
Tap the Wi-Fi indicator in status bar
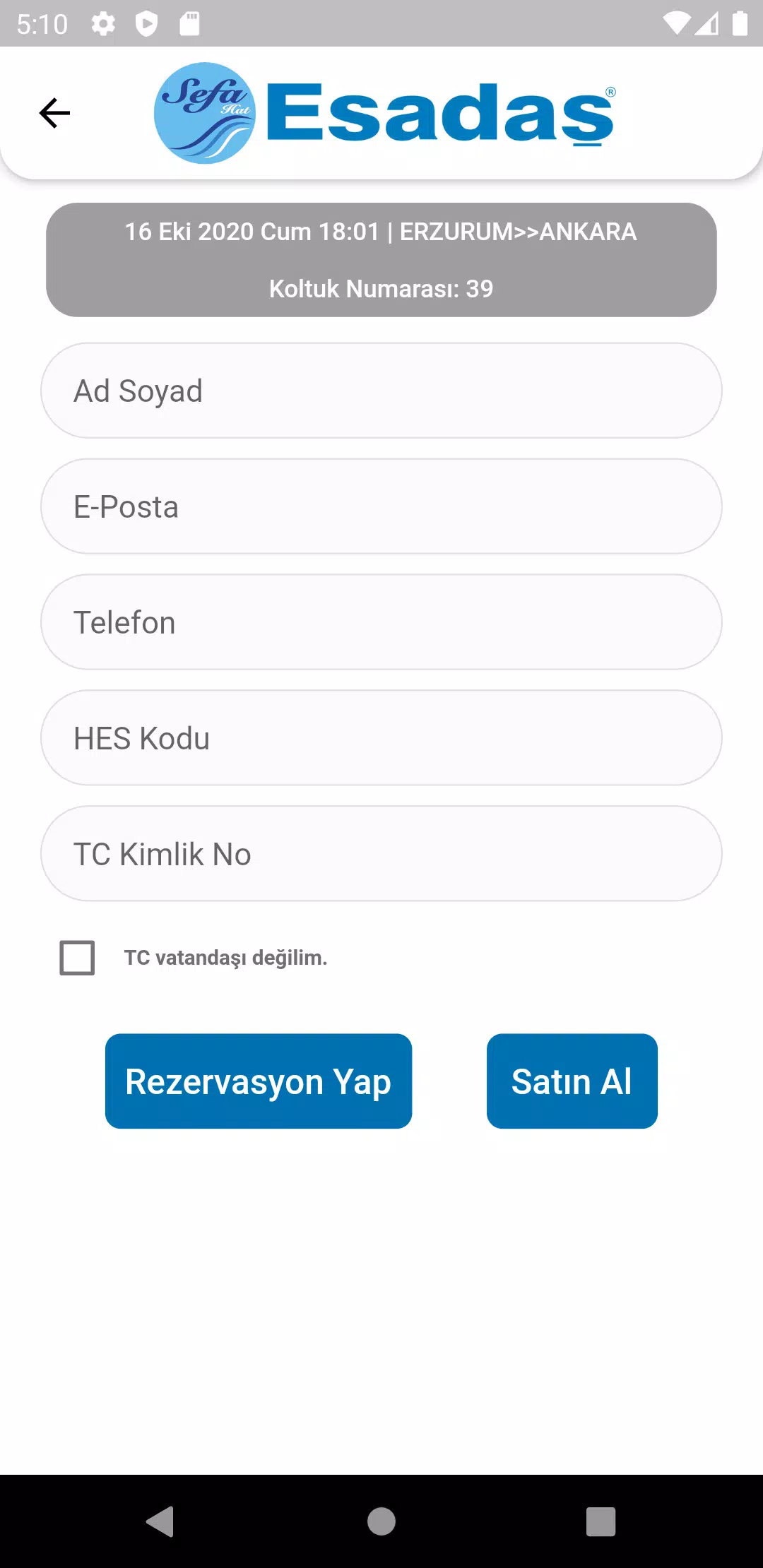click(x=675, y=23)
